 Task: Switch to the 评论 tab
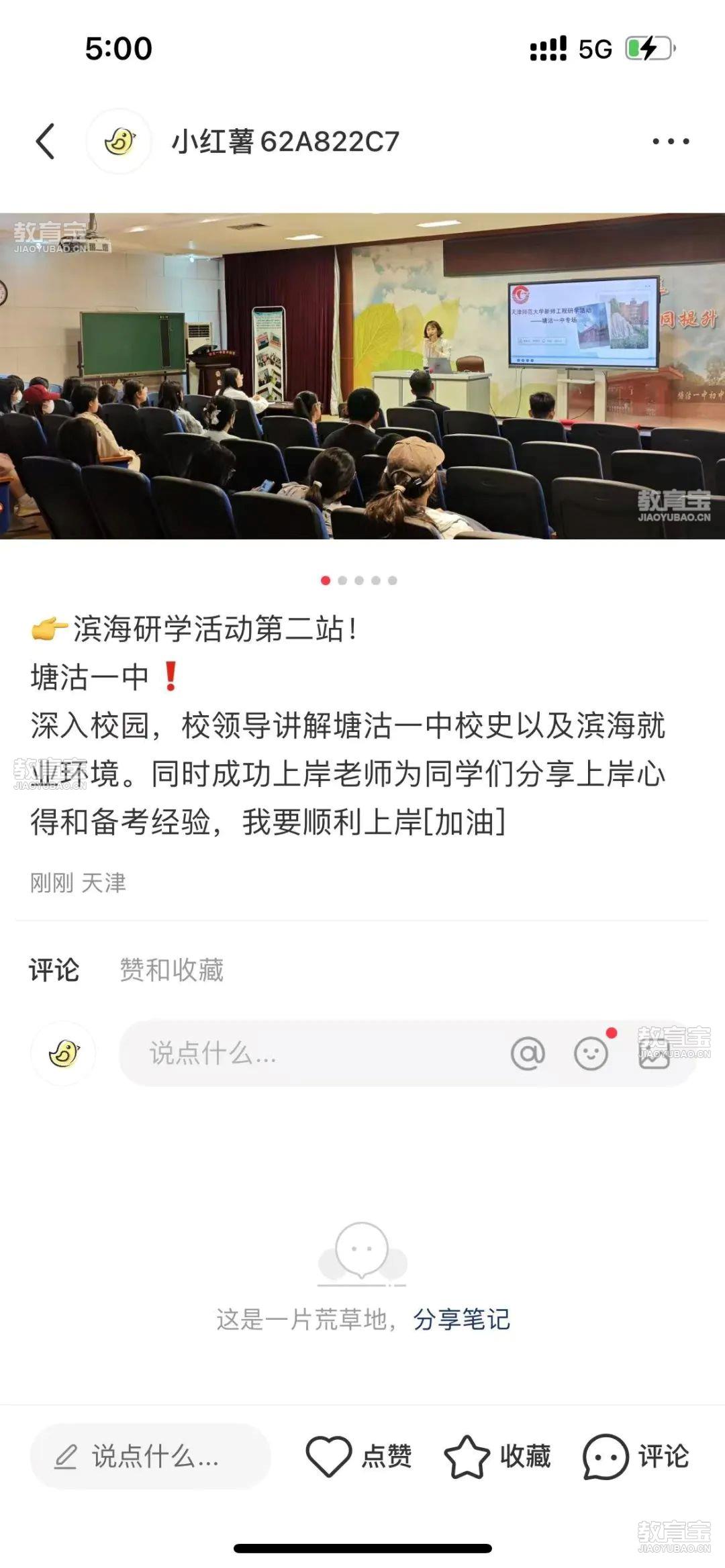pyautogui.click(x=54, y=970)
